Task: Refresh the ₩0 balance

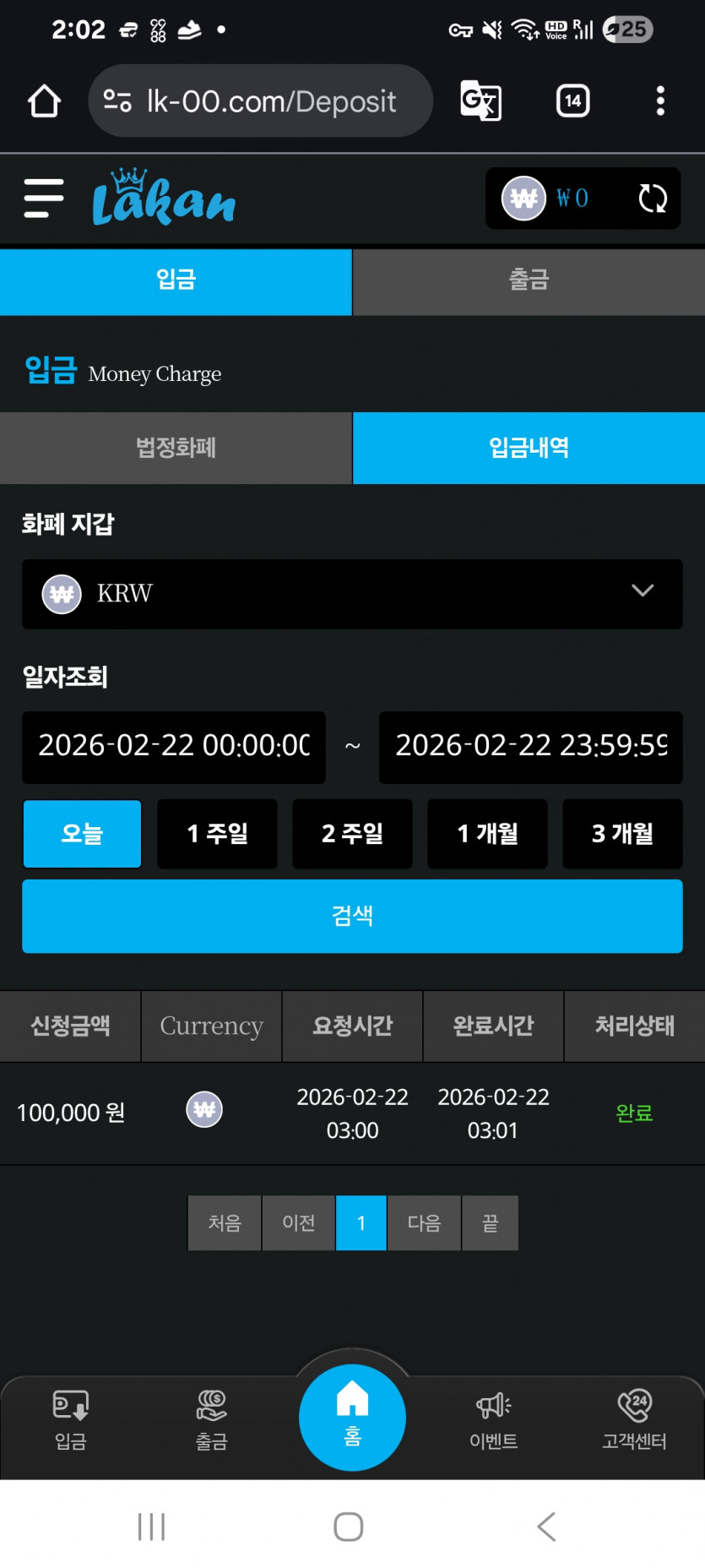Action: (x=652, y=199)
